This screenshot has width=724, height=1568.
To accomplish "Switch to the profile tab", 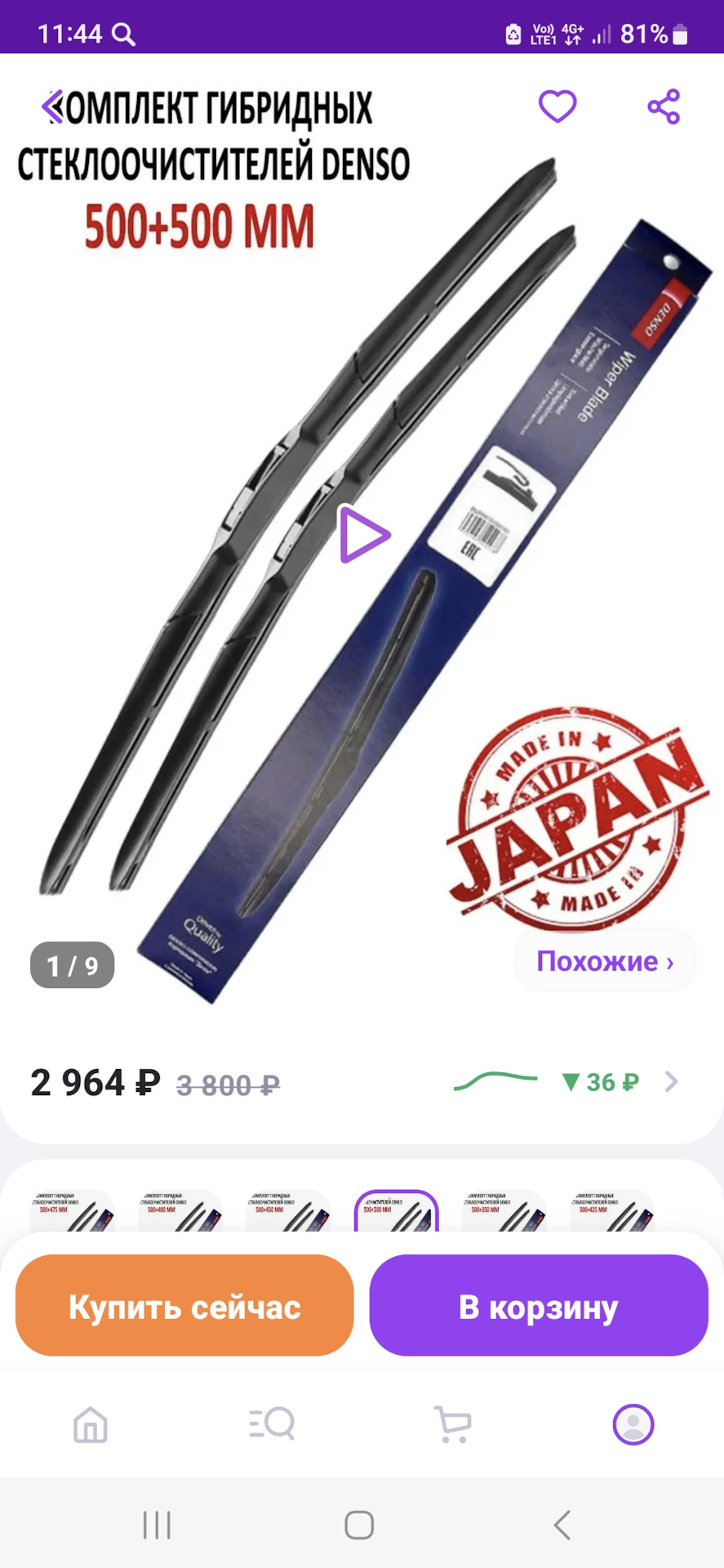I will 633,1425.
